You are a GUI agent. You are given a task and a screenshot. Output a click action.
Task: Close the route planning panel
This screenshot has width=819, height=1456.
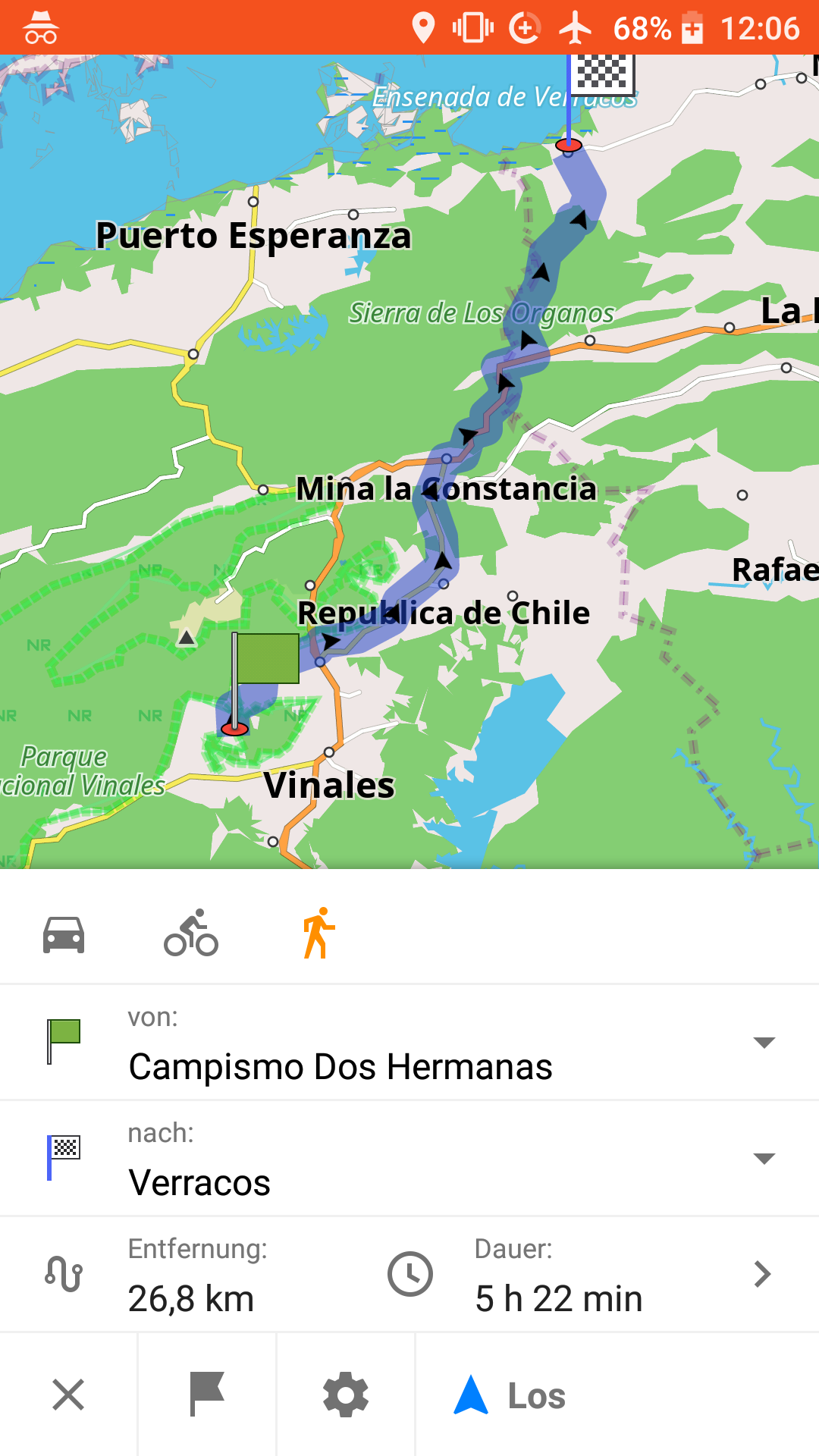click(68, 1395)
